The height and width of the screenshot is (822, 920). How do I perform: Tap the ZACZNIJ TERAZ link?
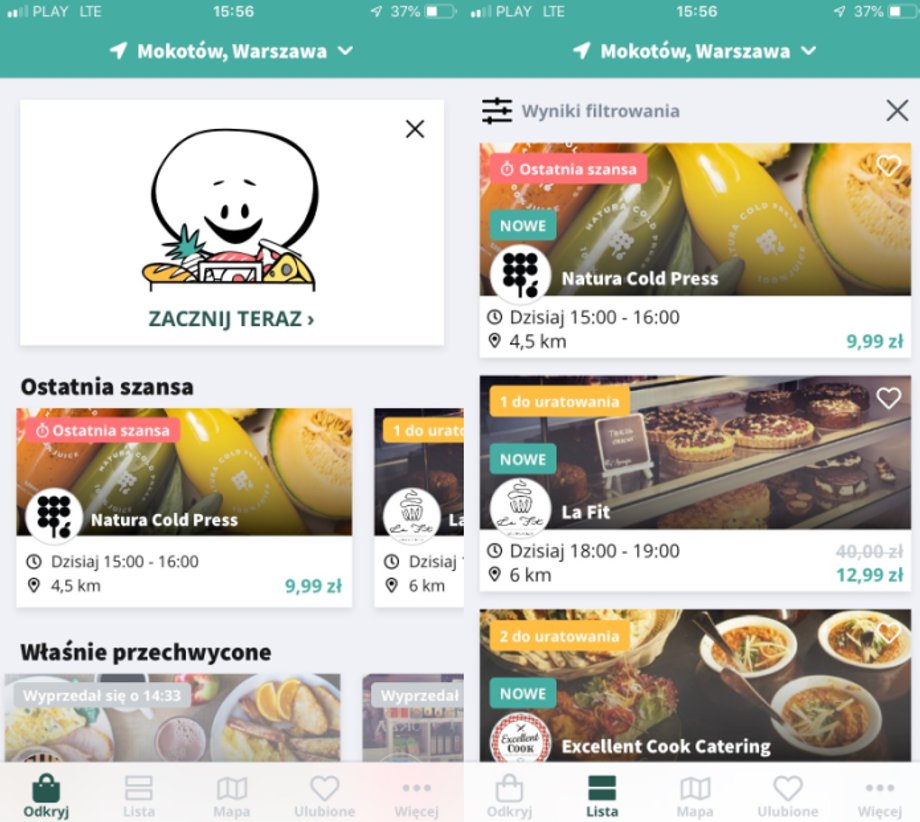[x=231, y=319]
